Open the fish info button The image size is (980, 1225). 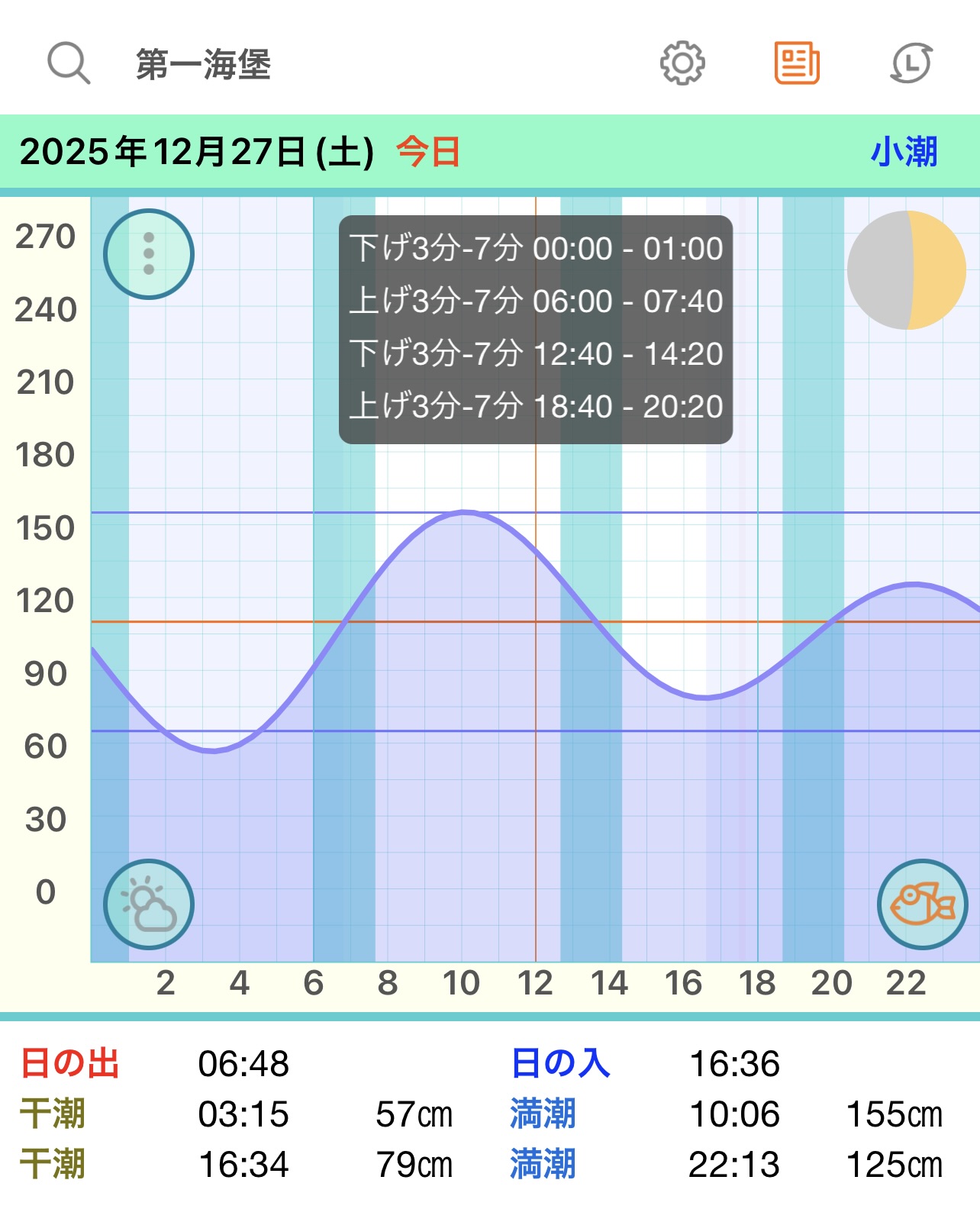922,904
